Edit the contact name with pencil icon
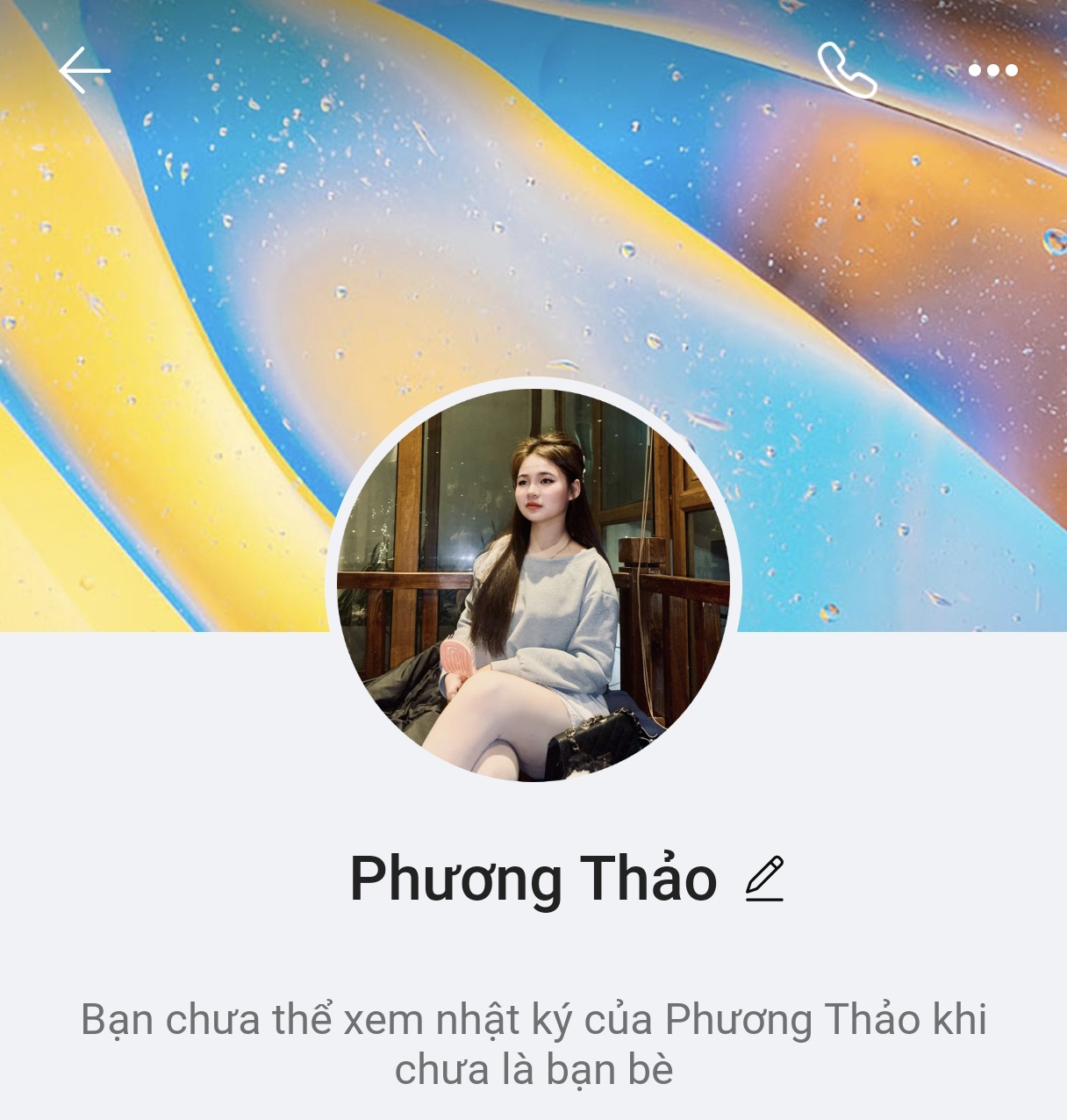 coord(764,879)
